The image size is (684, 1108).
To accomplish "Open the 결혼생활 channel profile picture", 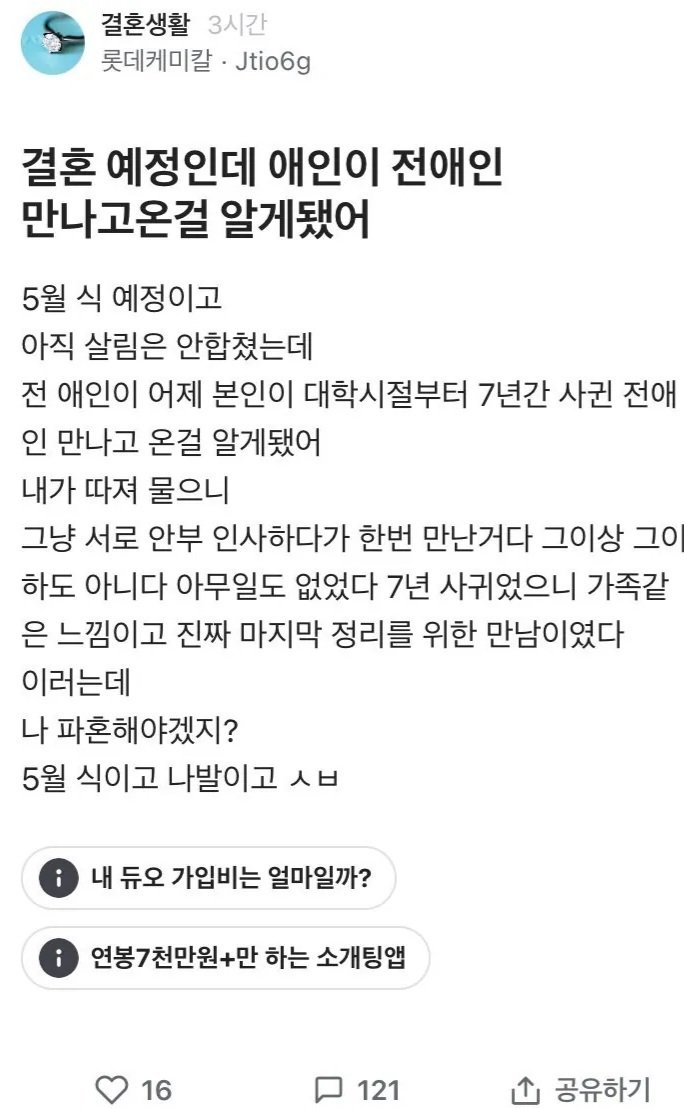I will click(52, 43).
